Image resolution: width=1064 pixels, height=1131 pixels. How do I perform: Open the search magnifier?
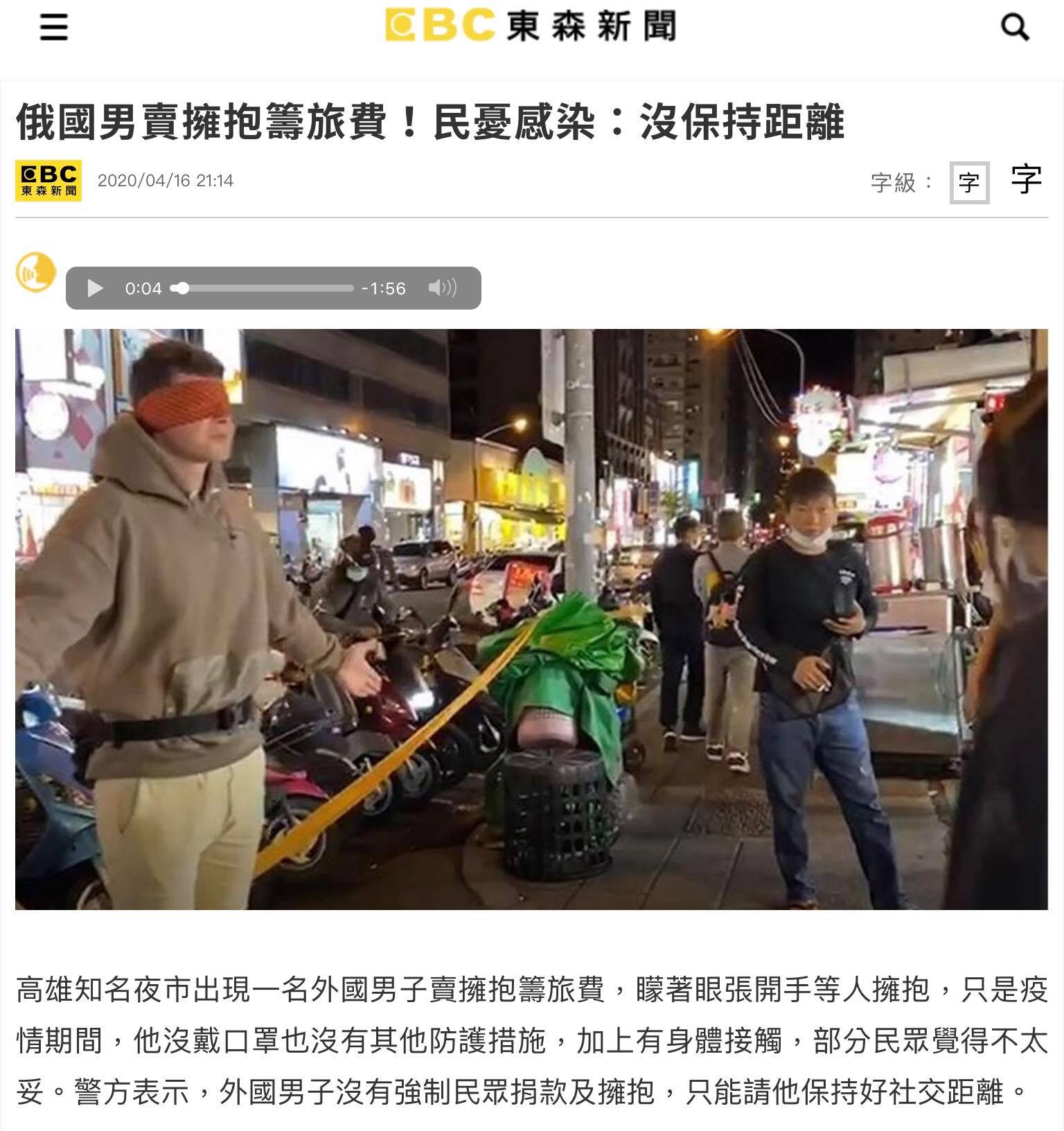tap(1015, 28)
